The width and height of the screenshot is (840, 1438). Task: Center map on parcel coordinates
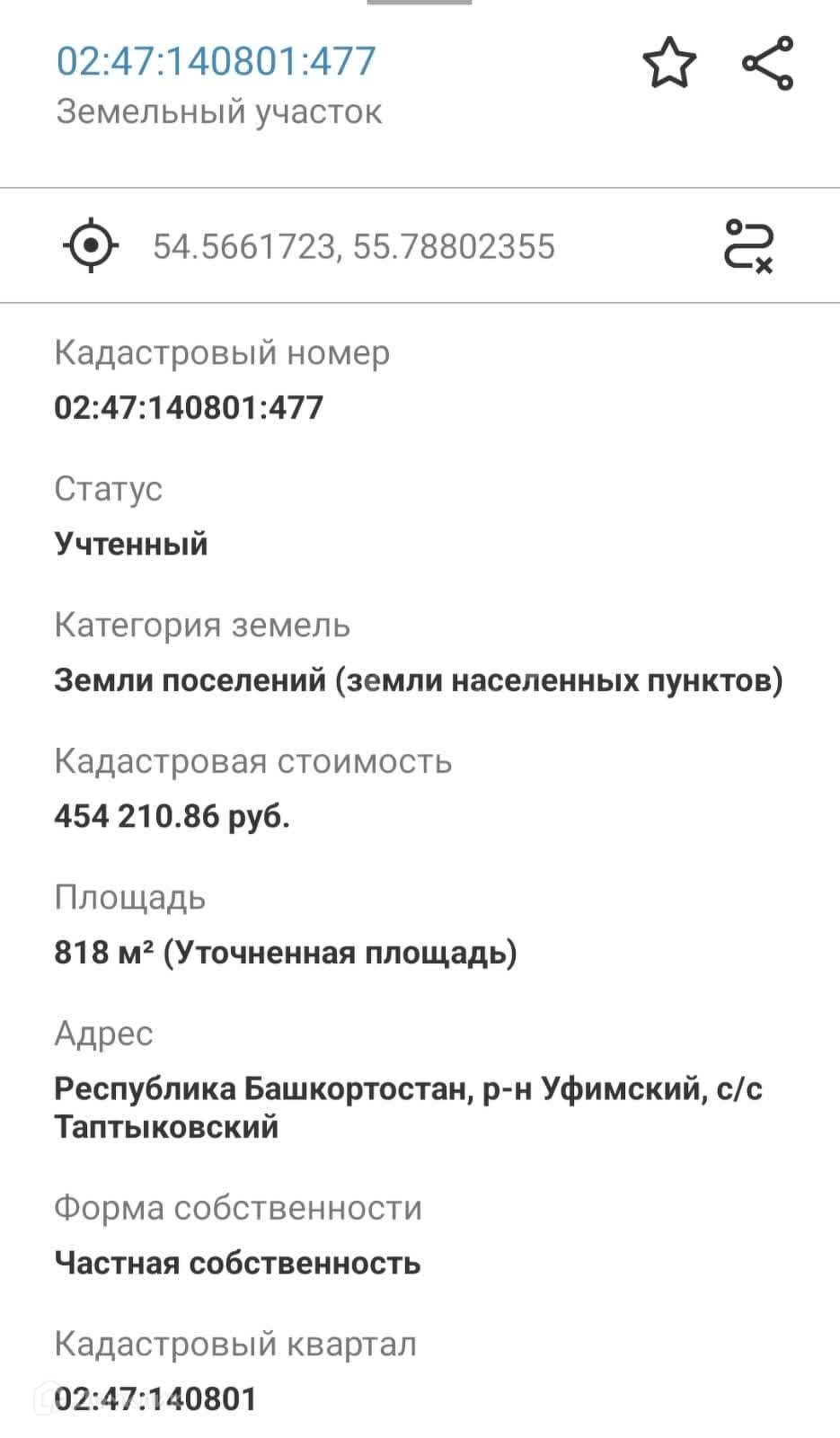(91, 245)
